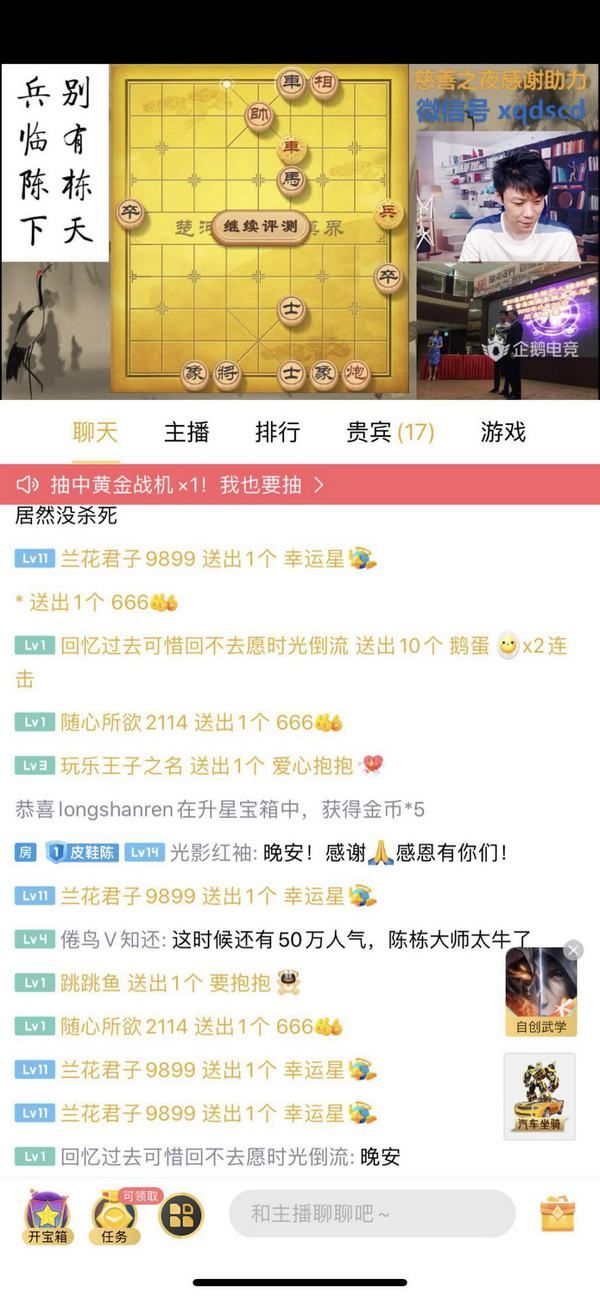Tap the live video stream player
Image resolution: width=600 pixels, height=1298 pixels.
click(x=300, y=230)
